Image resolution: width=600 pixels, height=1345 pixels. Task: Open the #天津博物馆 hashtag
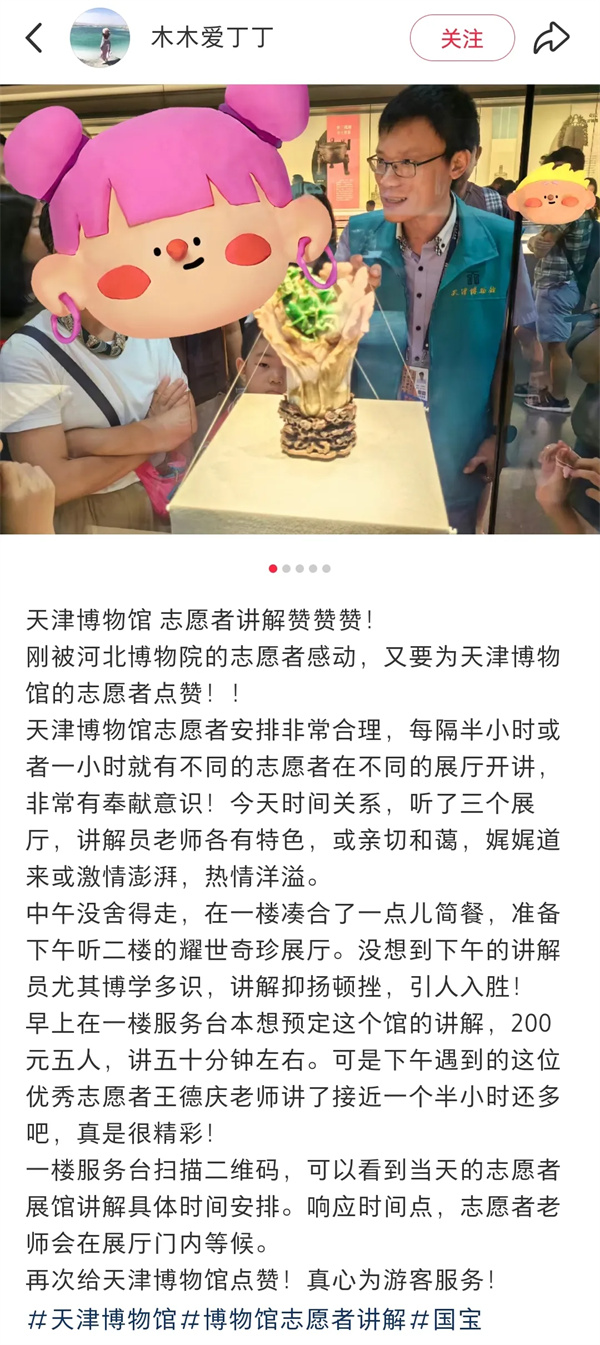(x=103, y=1319)
